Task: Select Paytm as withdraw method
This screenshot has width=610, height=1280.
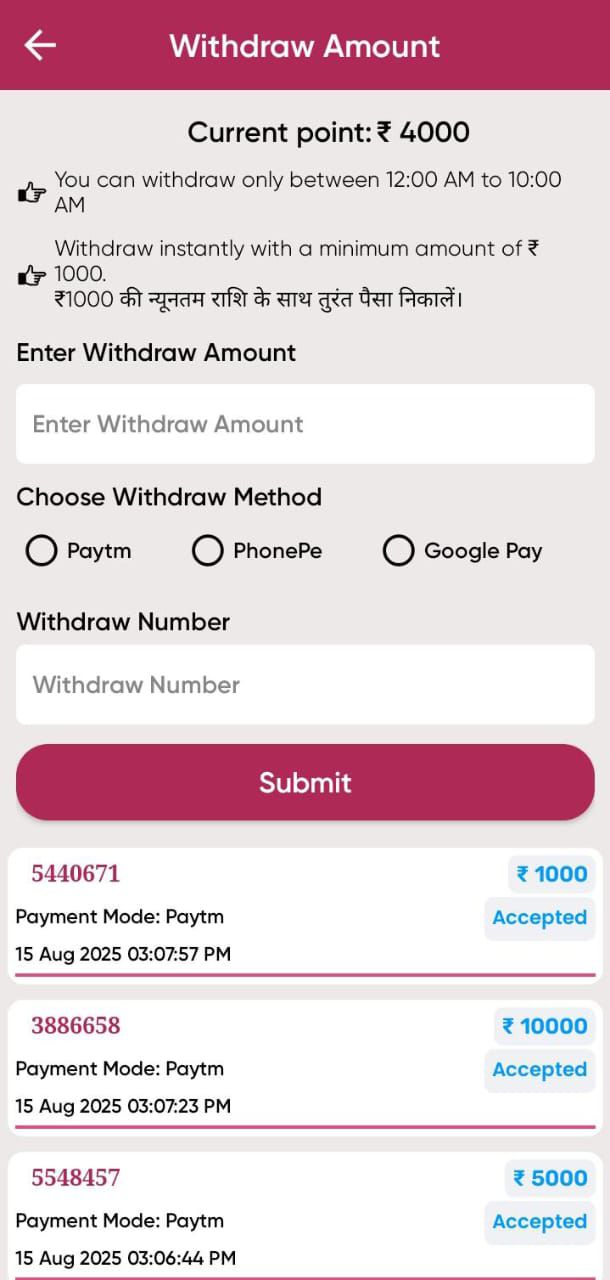Action: click(x=41, y=551)
